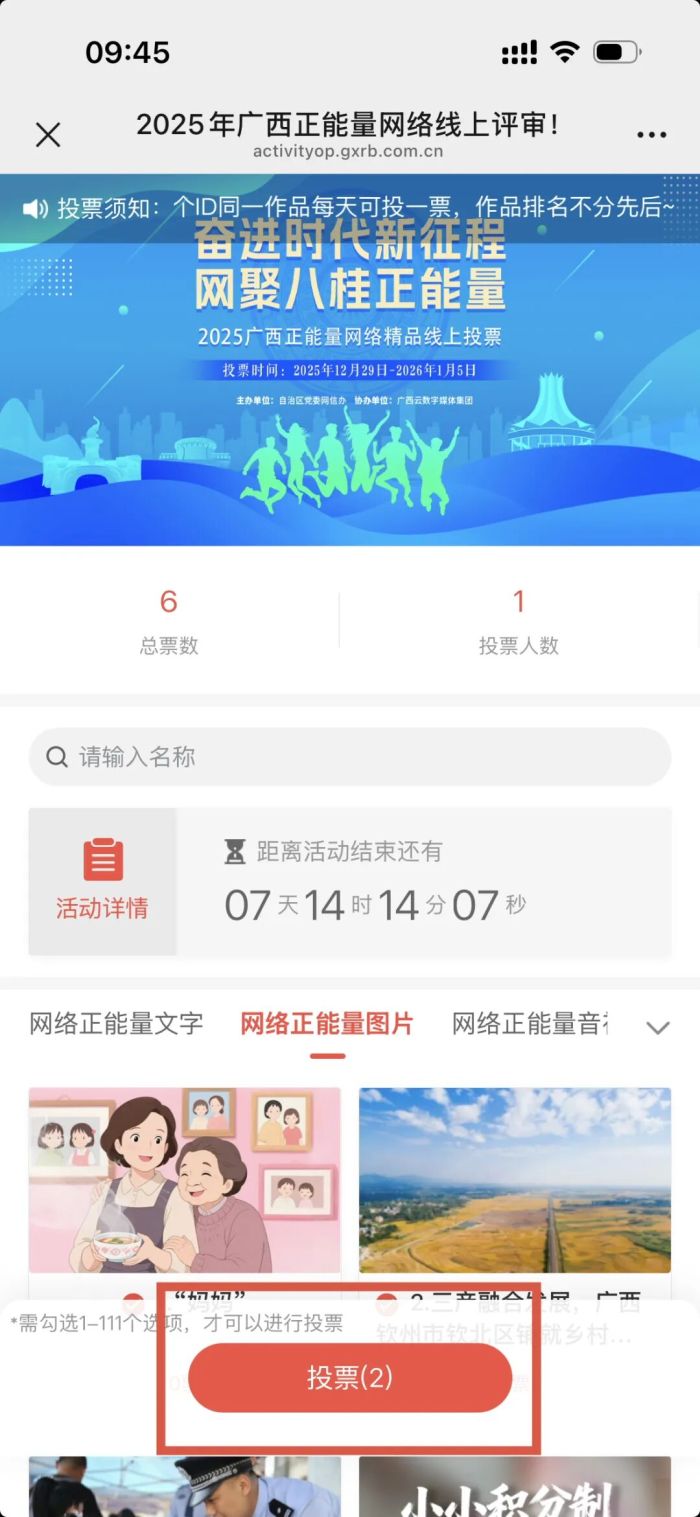Open the three-dot more options menu

651,135
